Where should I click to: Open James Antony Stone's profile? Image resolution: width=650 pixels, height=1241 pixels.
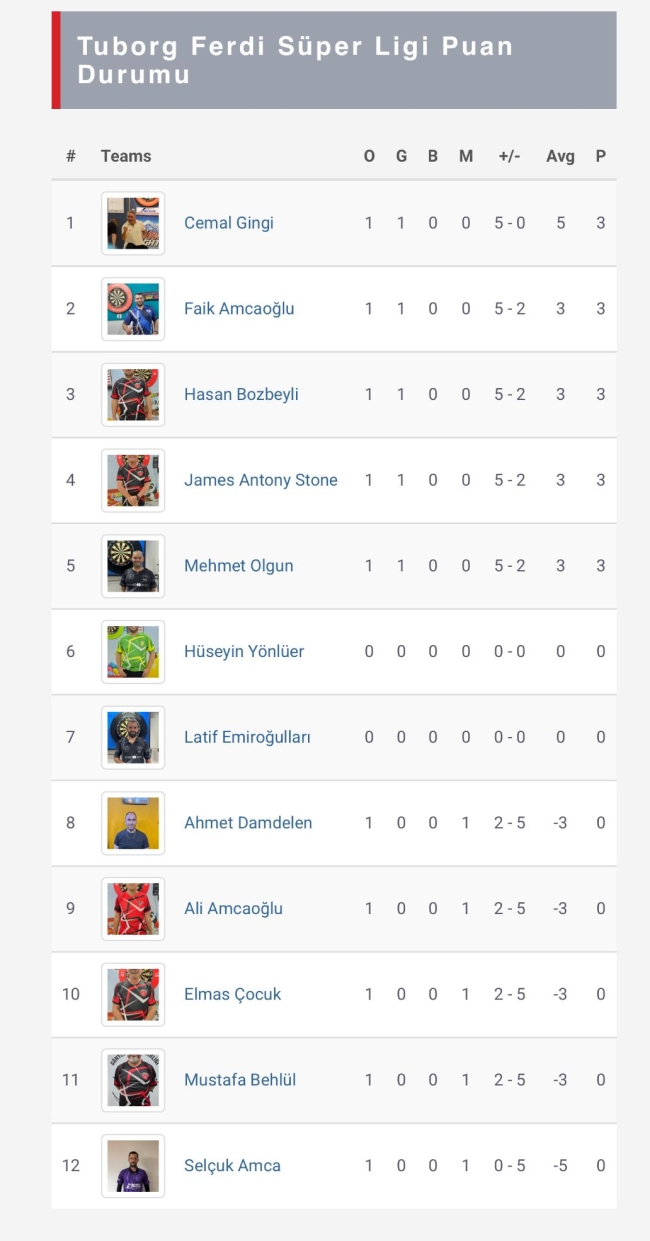pos(260,480)
